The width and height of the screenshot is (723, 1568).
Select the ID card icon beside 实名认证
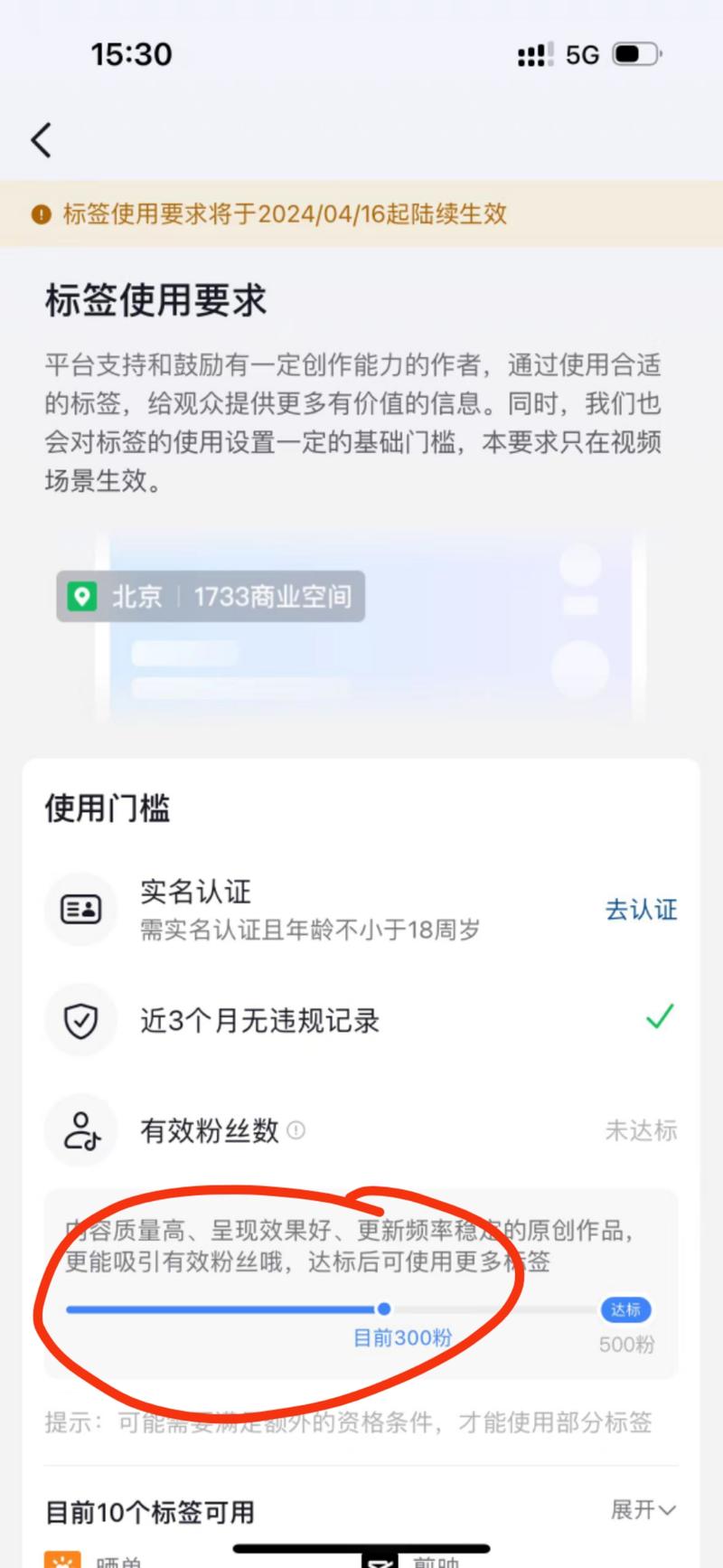point(81,910)
